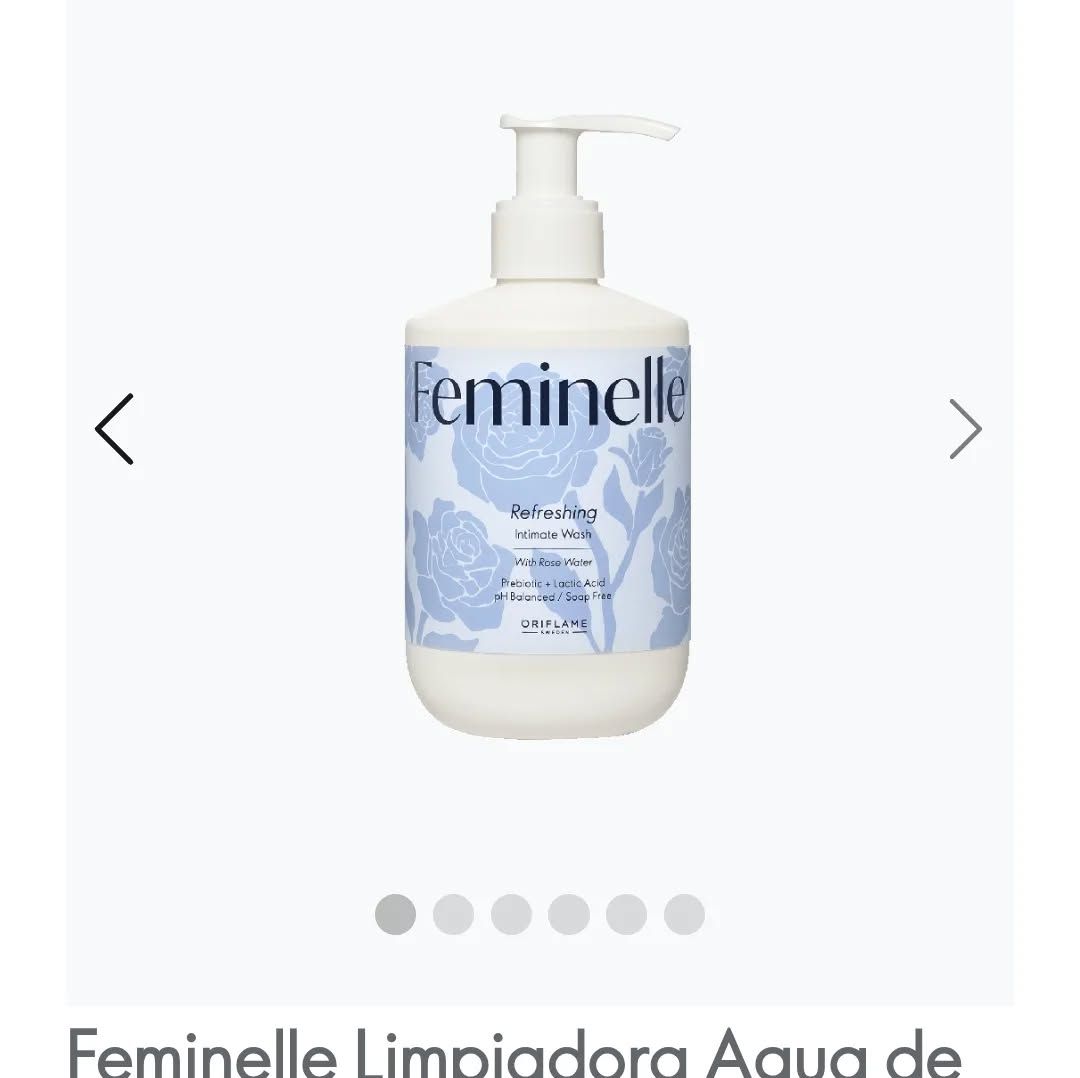Jump to the second image dot

(x=453, y=914)
